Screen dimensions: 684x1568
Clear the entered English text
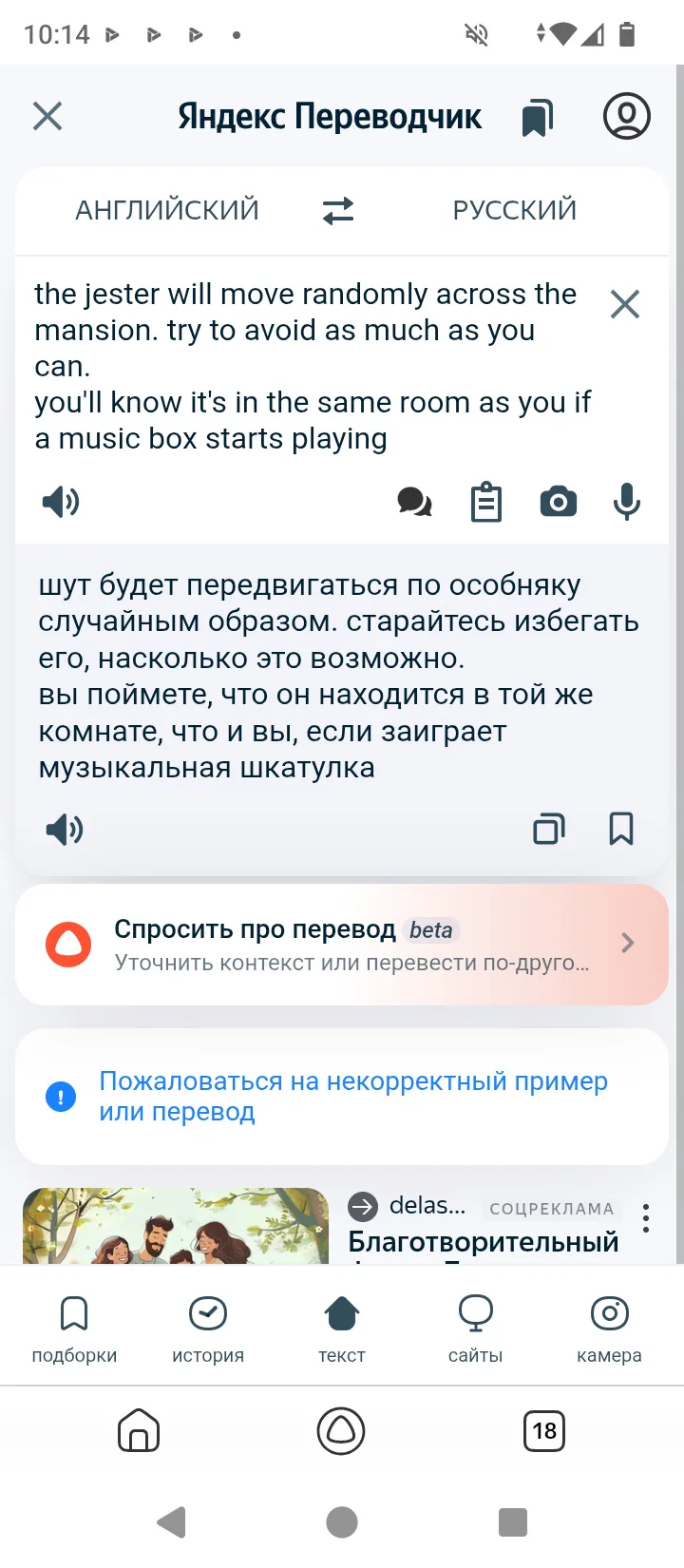pyautogui.click(x=625, y=305)
